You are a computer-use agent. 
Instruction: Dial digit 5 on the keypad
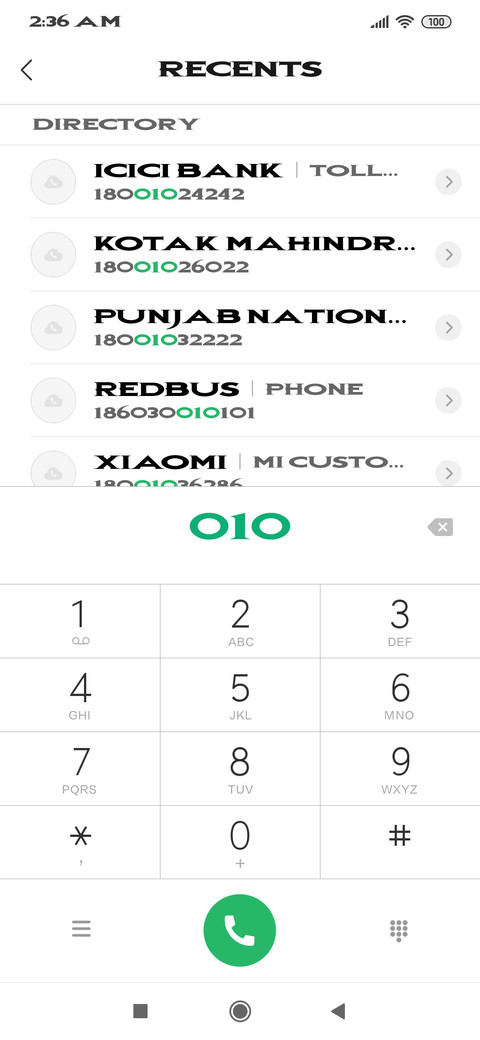tap(240, 695)
